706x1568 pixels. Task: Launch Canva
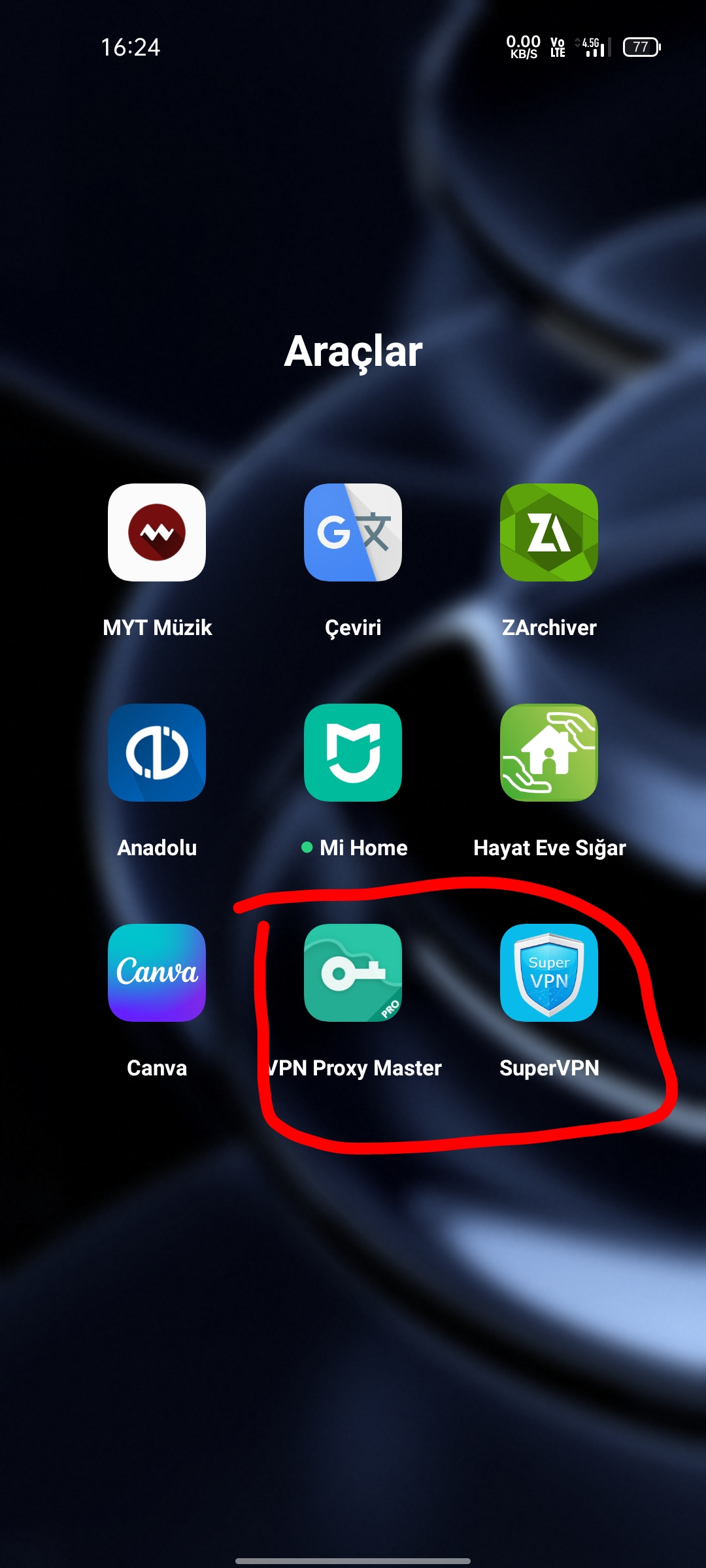(157, 973)
